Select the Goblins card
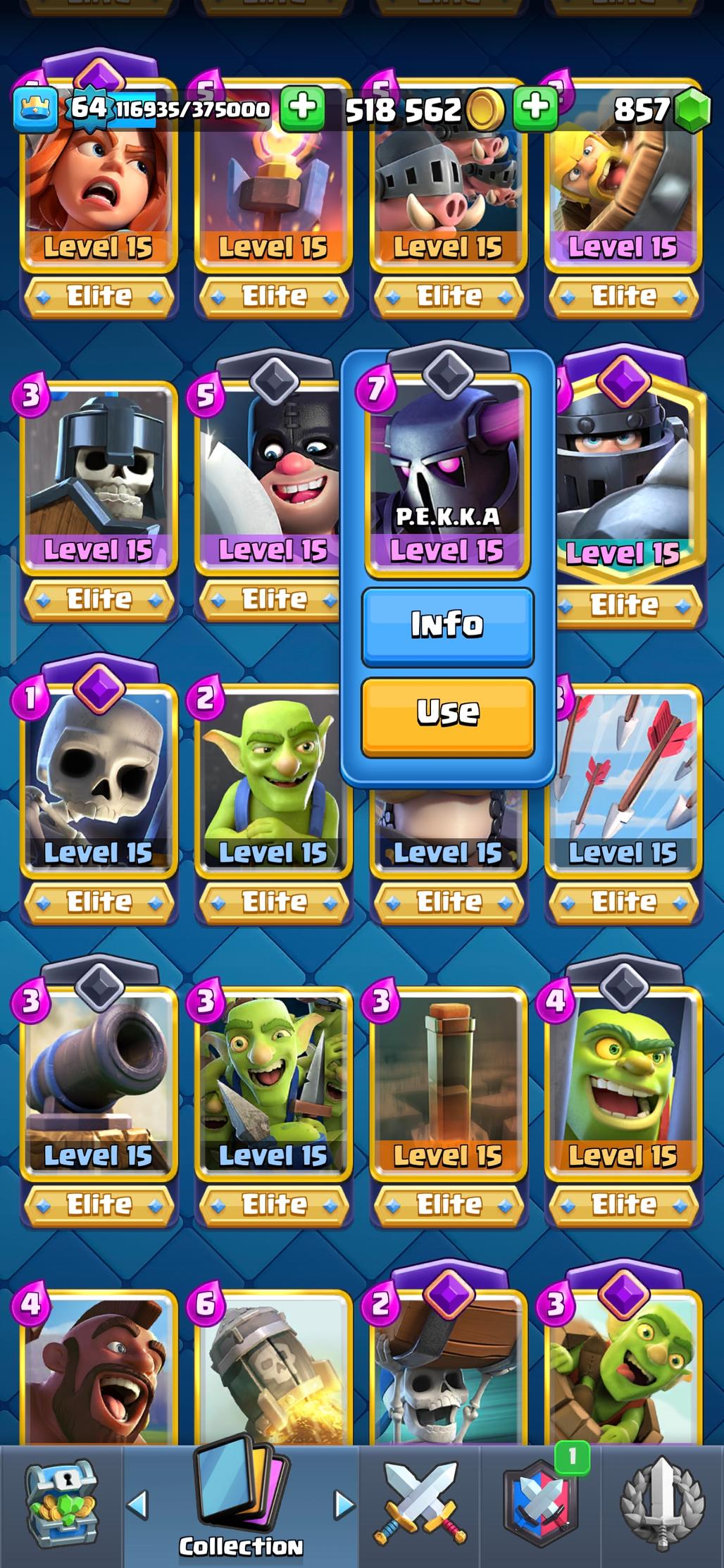724x1568 pixels. pyautogui.click(x=273, y=782)
